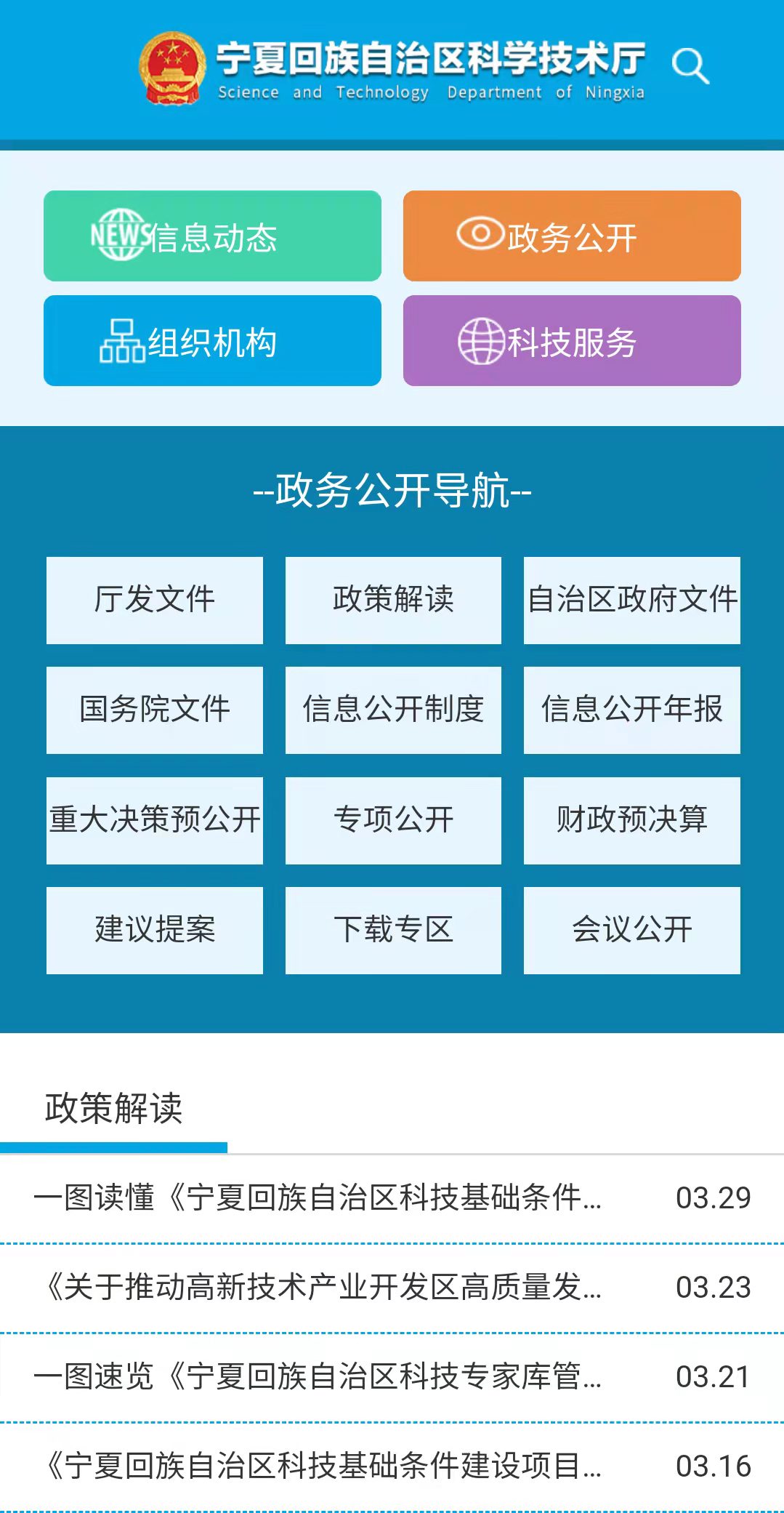Tap the 政策解读 navigation tile
The height and width of the screenshot is (1513, 784).
coord(393,601)
